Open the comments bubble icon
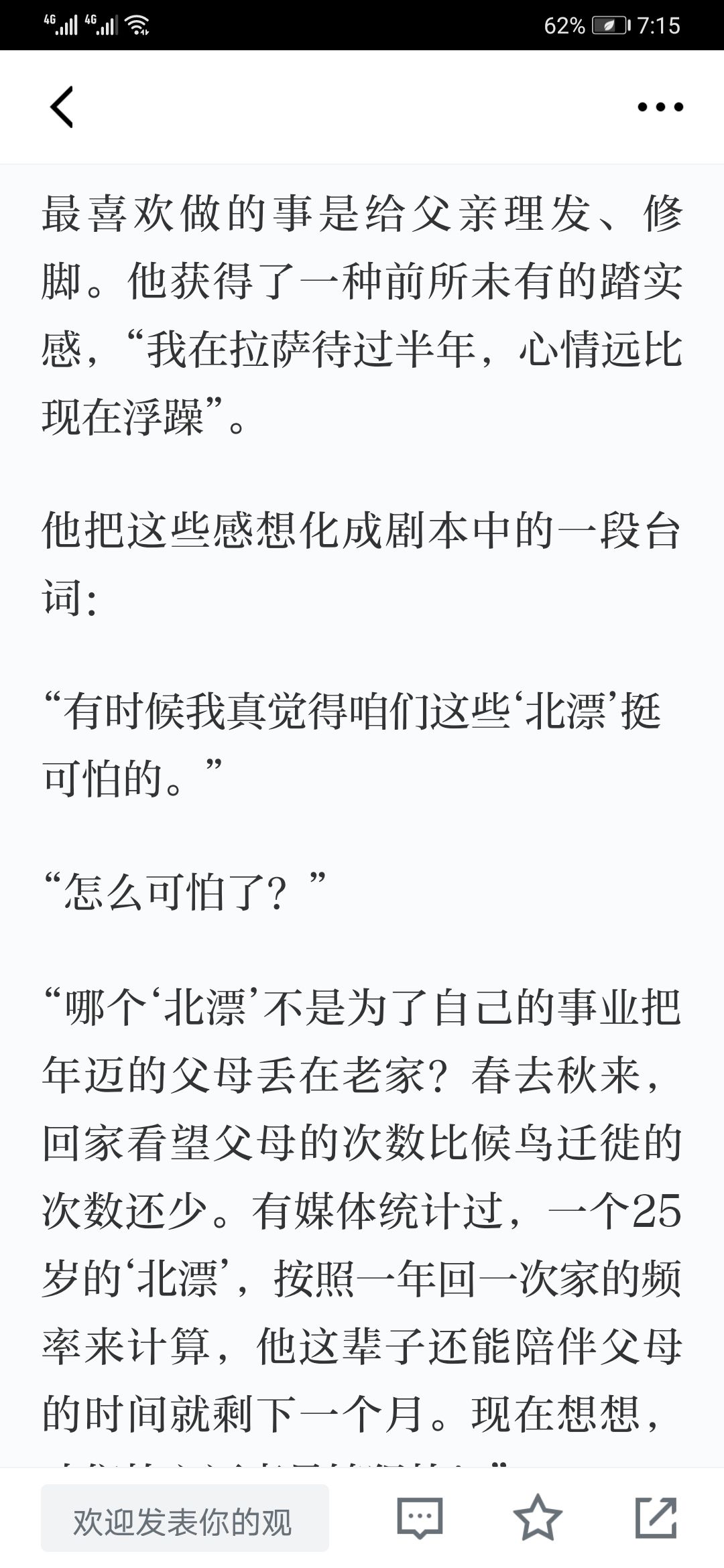 (420, 1518)
